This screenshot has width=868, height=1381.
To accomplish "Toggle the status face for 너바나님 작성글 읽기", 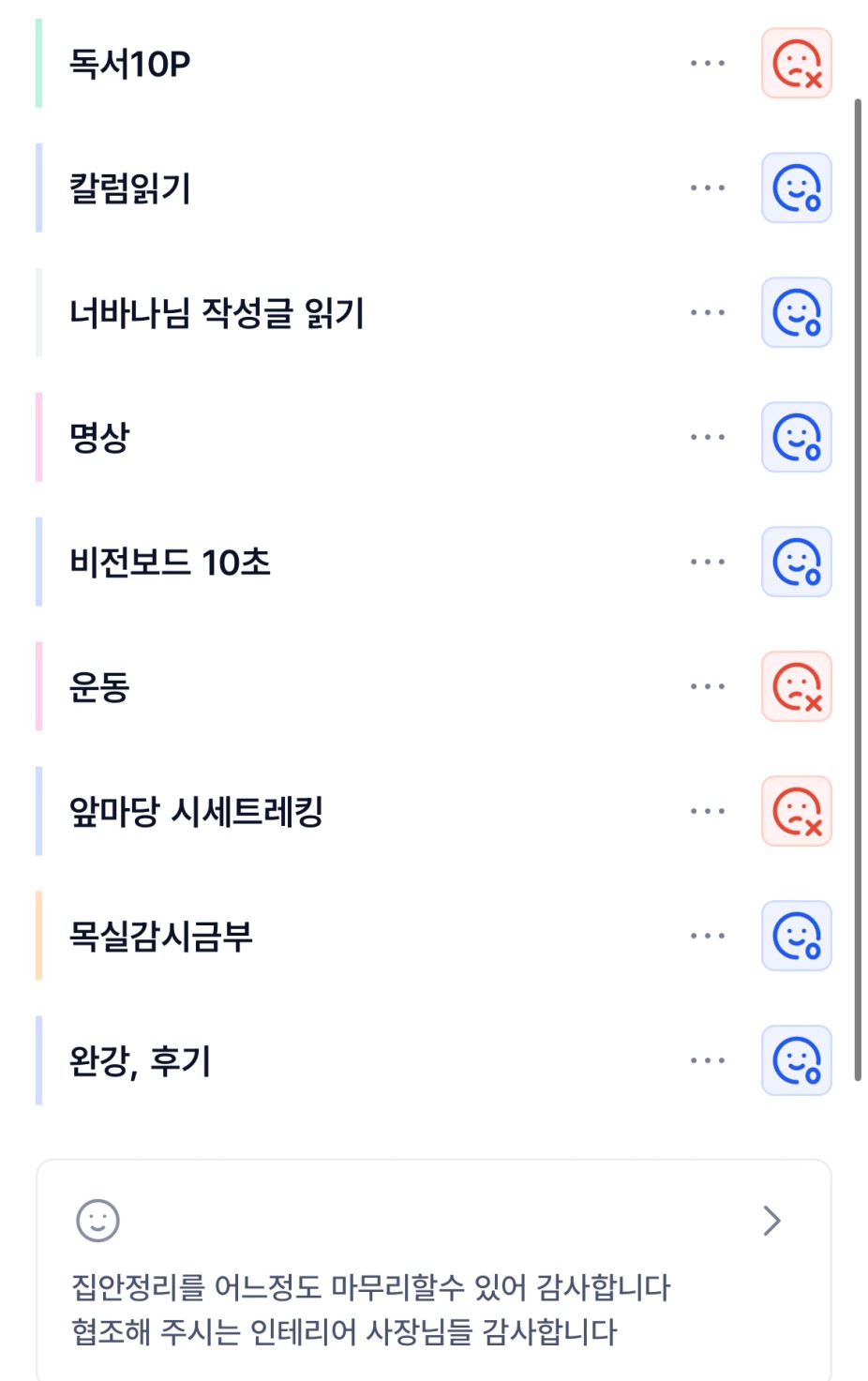I will (x=796, y=313).
